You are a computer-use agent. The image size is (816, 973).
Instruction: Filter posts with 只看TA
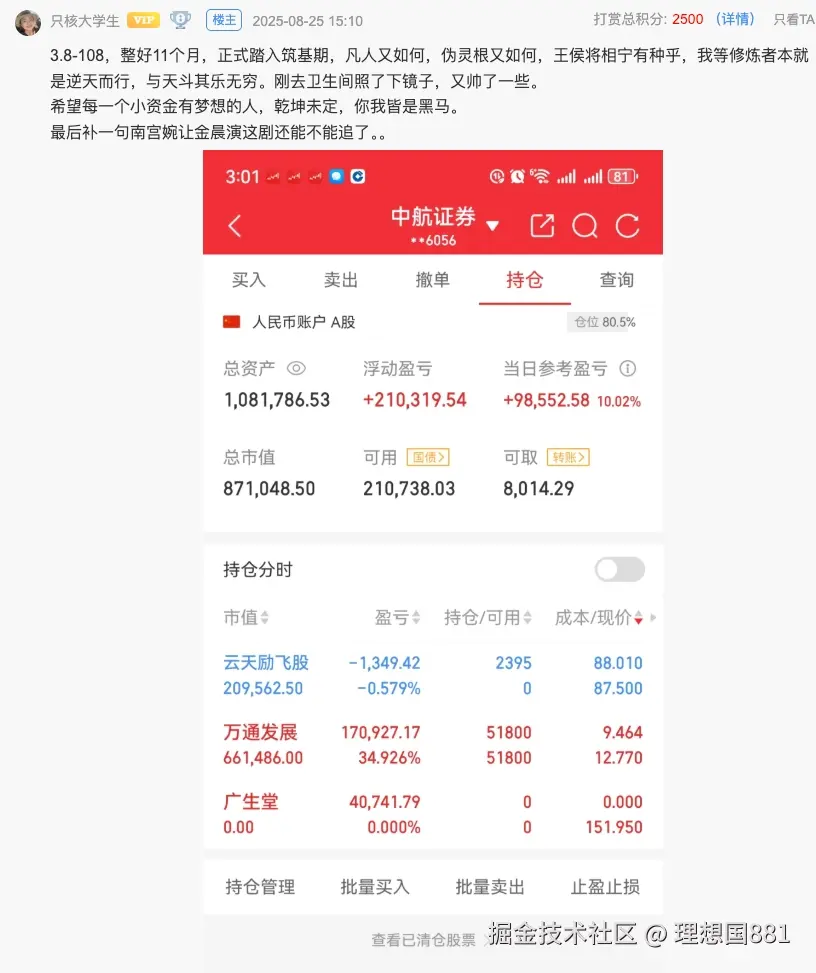click(x=793, y=19)
